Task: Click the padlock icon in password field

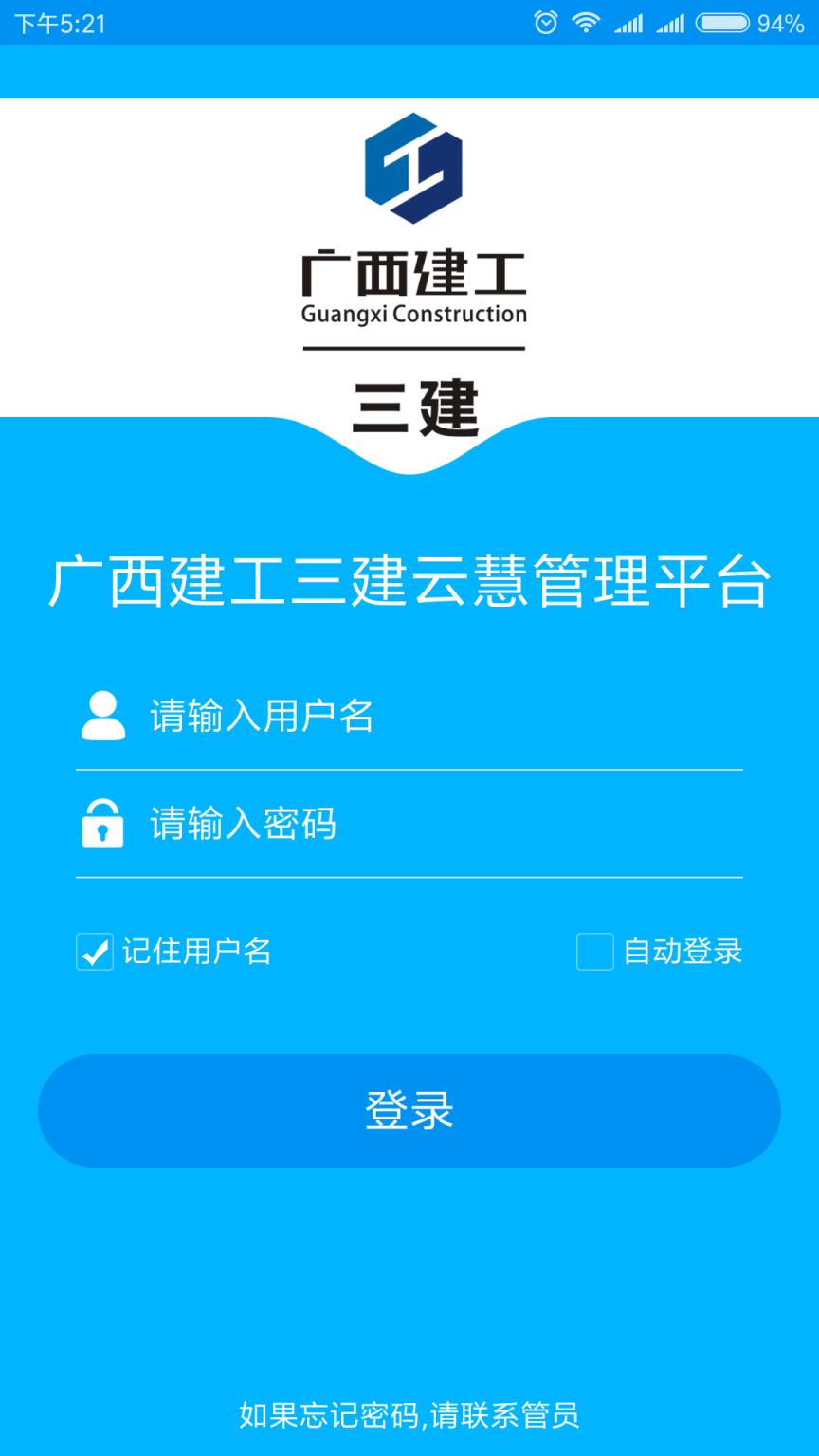Action: point(104,825)
